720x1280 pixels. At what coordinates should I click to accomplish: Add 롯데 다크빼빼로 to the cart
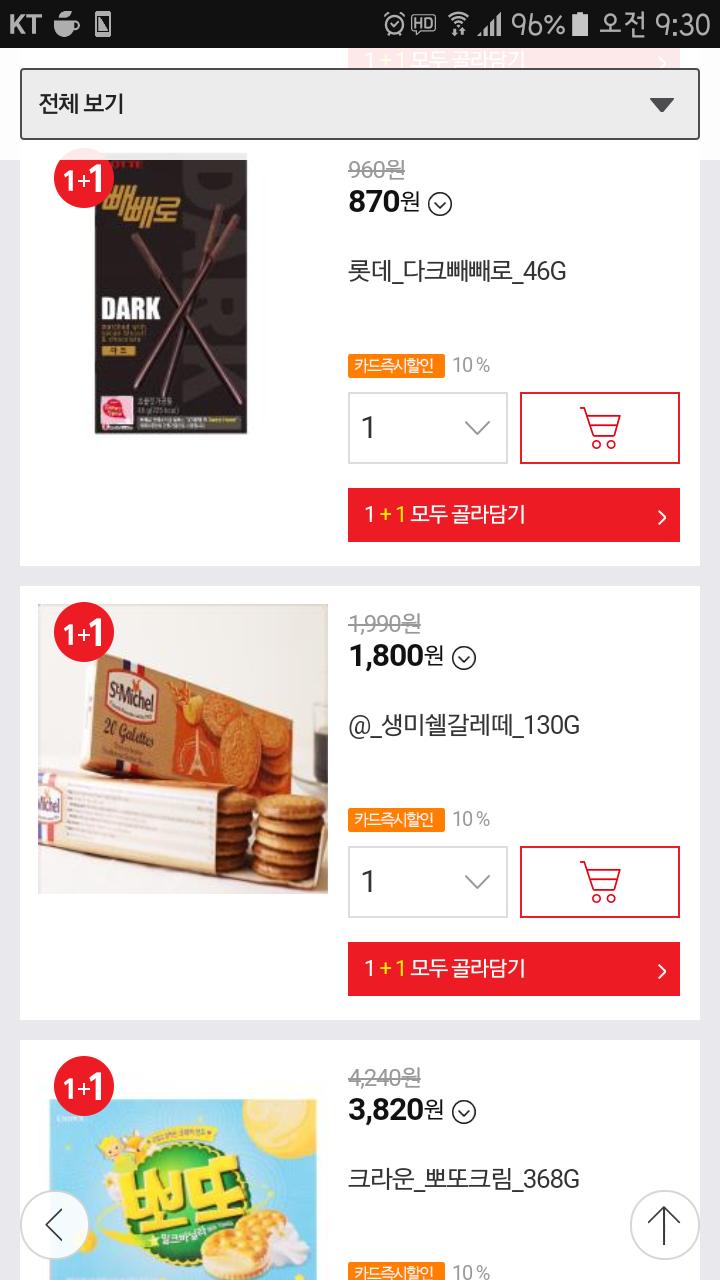600,428
